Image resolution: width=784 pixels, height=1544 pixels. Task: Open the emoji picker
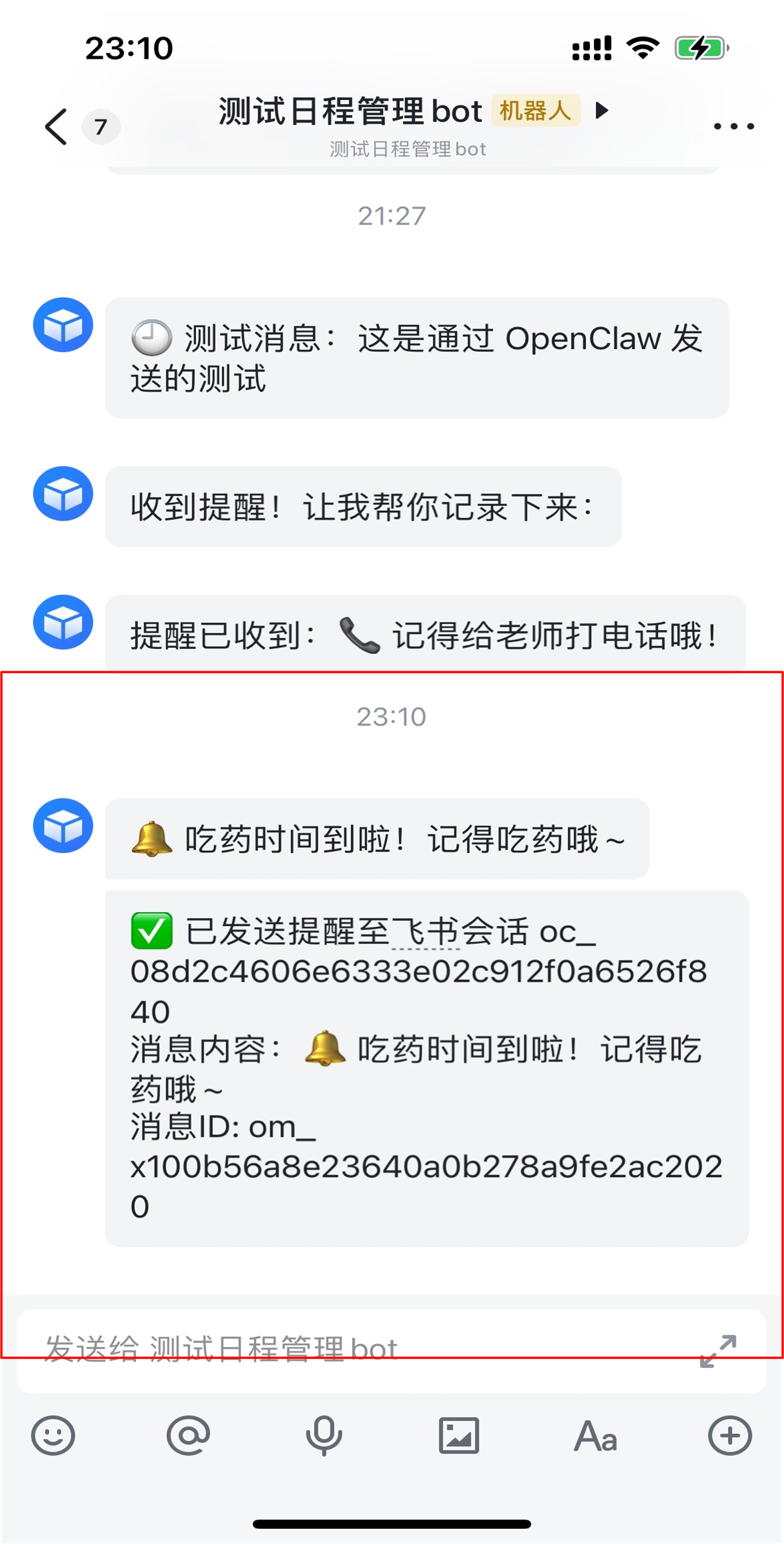point(53,1435)
